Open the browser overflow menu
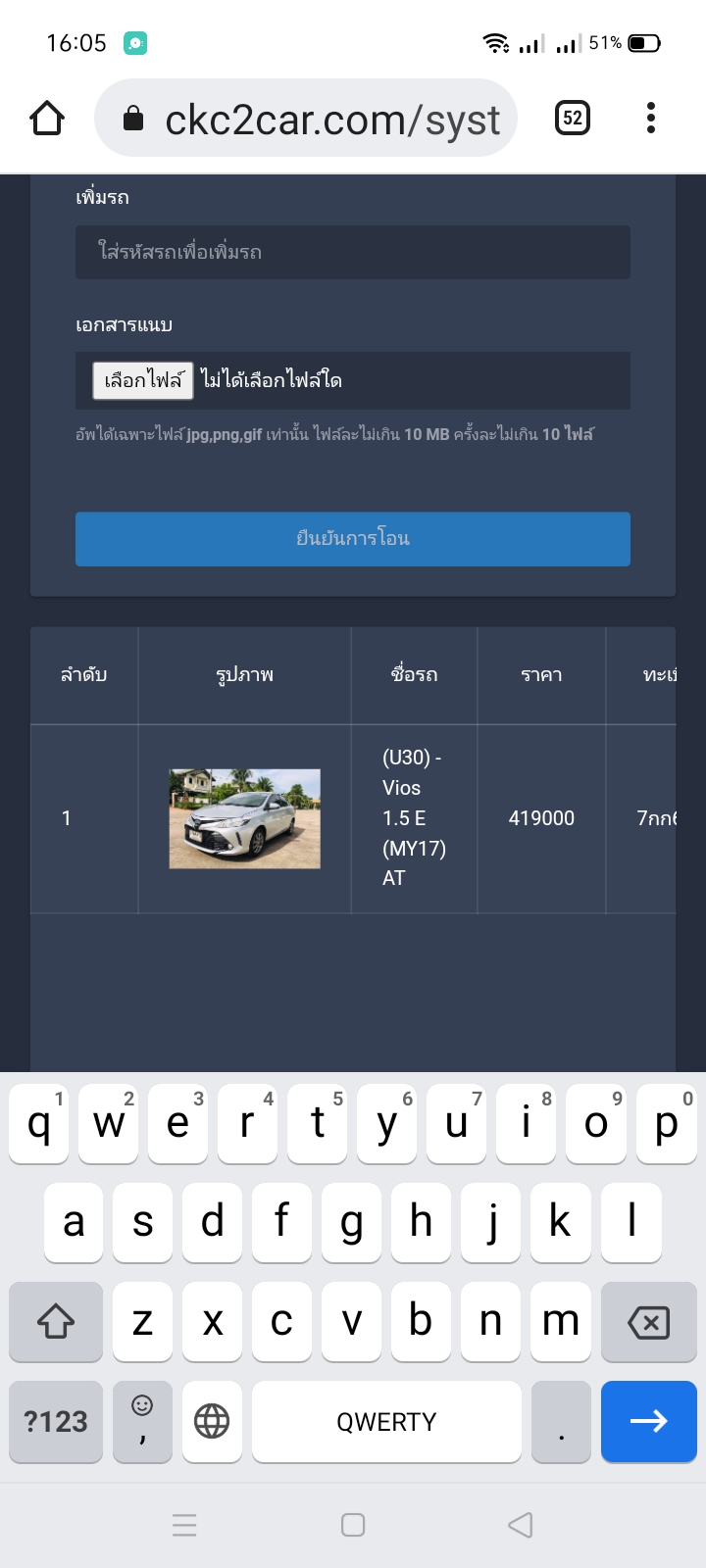 point(650,119)
